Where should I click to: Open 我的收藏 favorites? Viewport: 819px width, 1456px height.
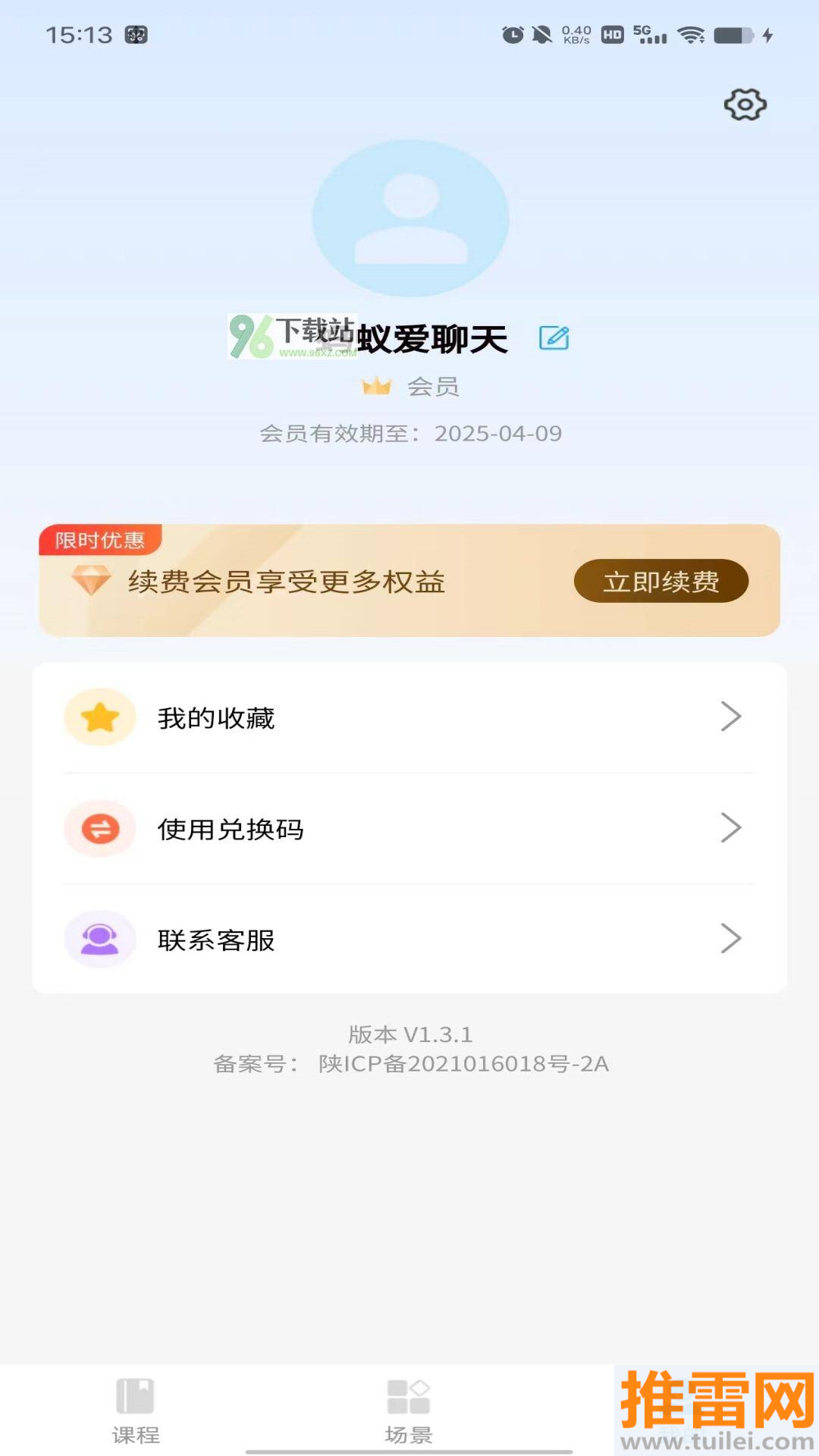409,717
